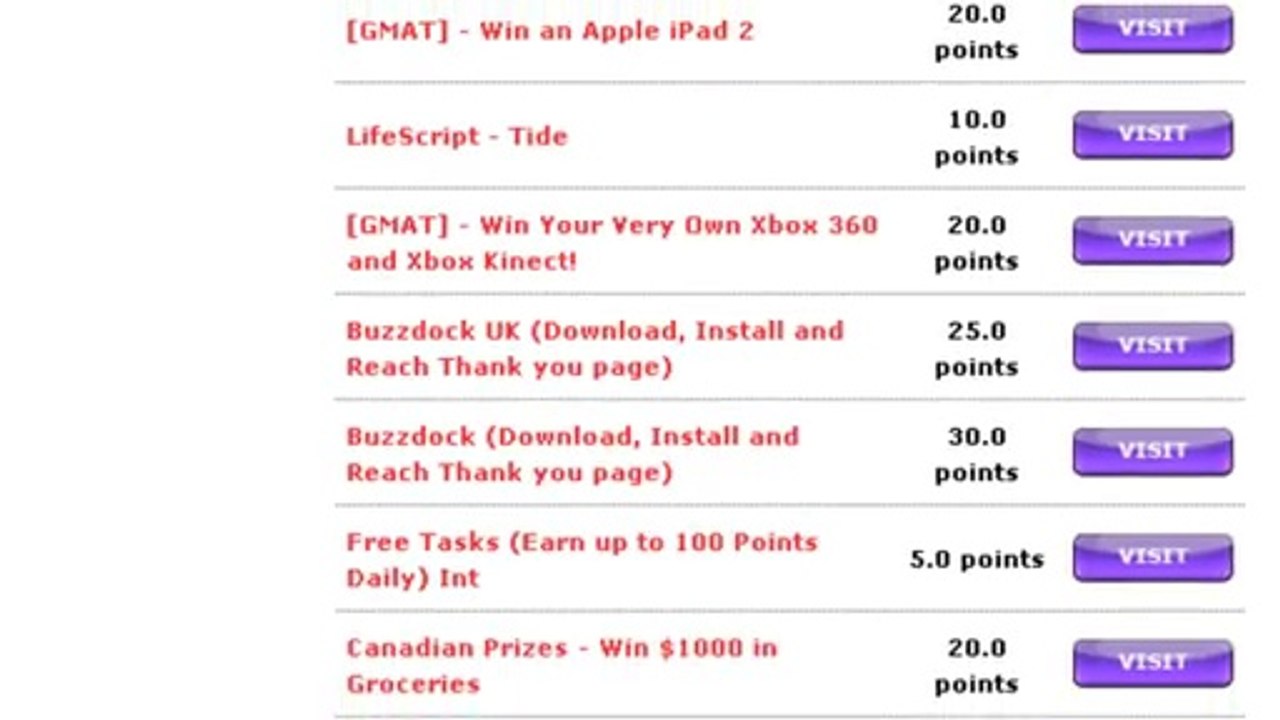The width and height of the screenshot is (1280, 720).
Task: Select the Buzzdock (Download, Install) link
Action: (572, 438)
